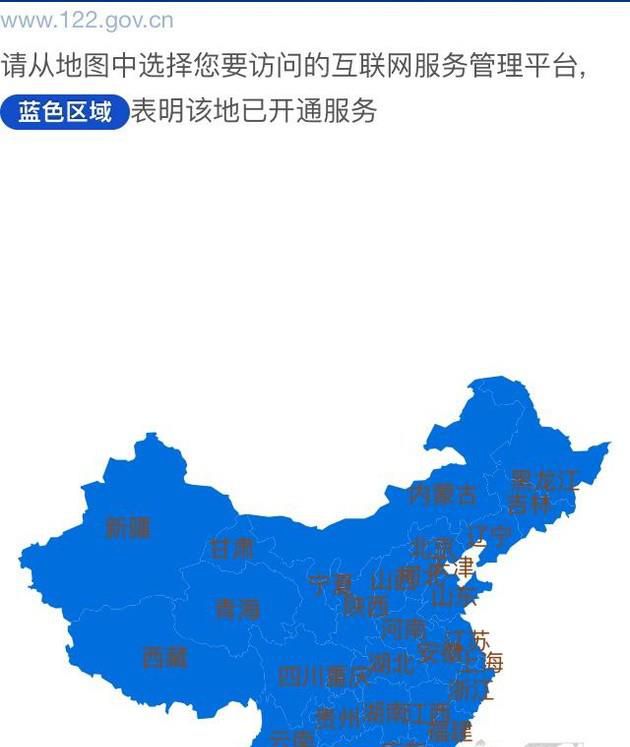This screenshot has width=630, height=747.
Task: Choose Gansu (甘肃) province on the map
Action: click(x=231, y=548)
